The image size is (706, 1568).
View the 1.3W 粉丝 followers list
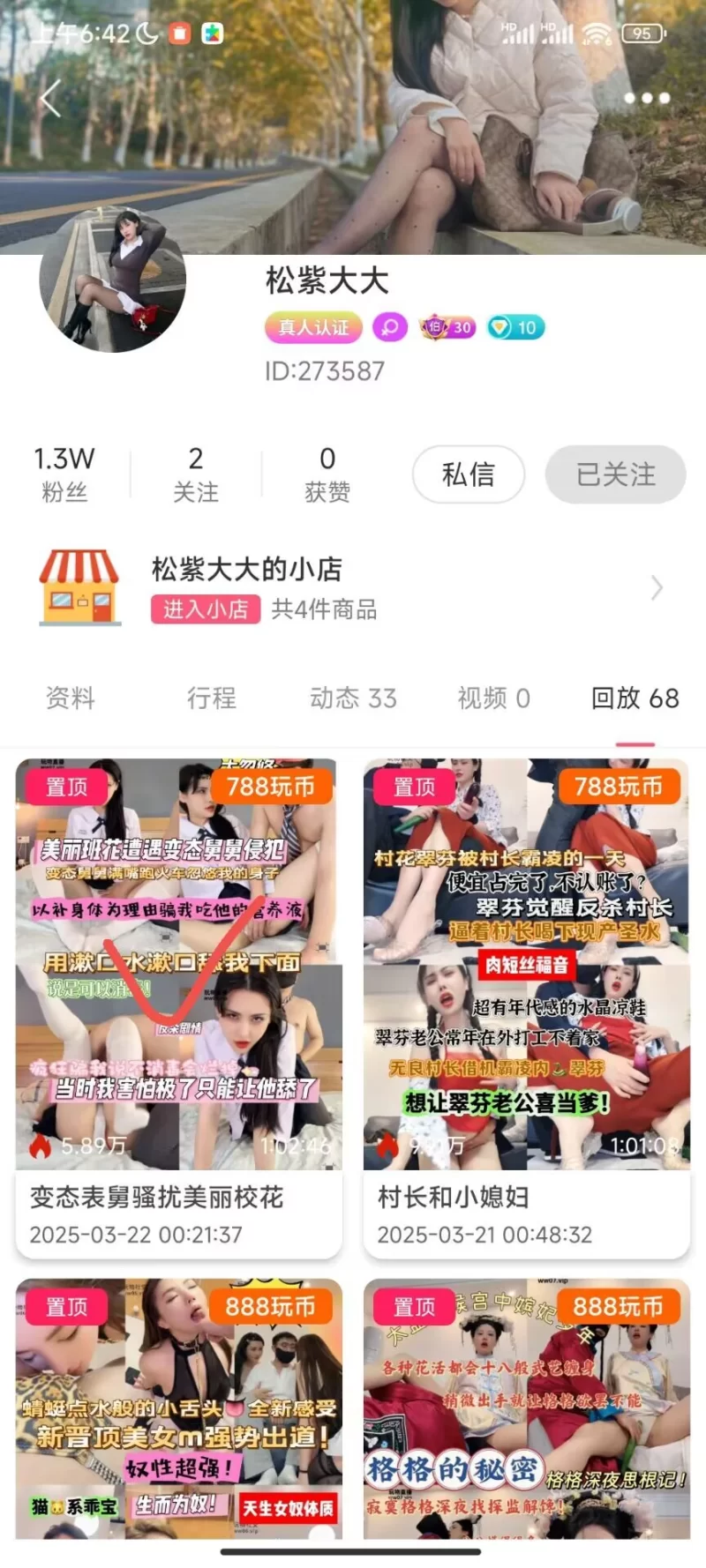point(64,474)
